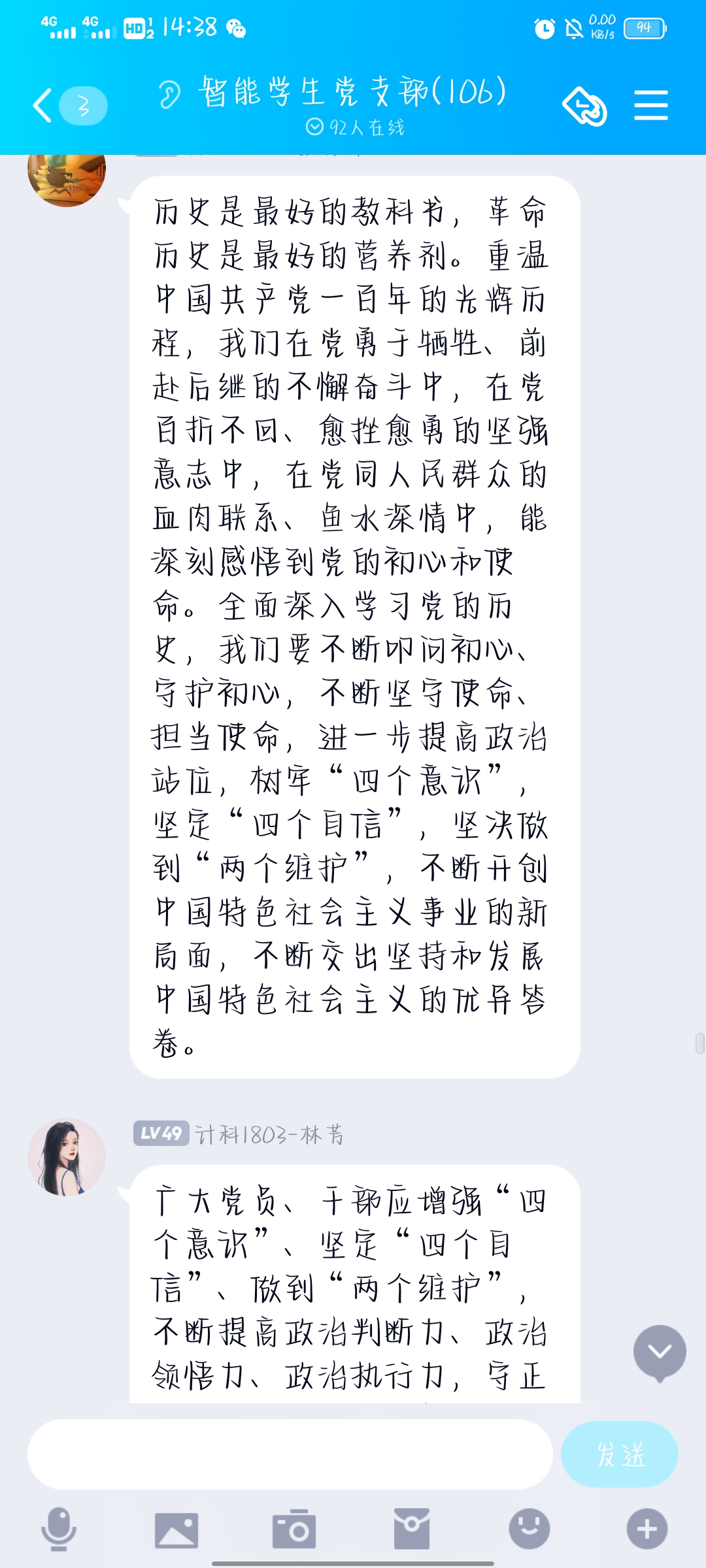The width and height of the screenshot is (706, 1568).
Task: Open the photo gallery picker
Action: click(176, 1529)
